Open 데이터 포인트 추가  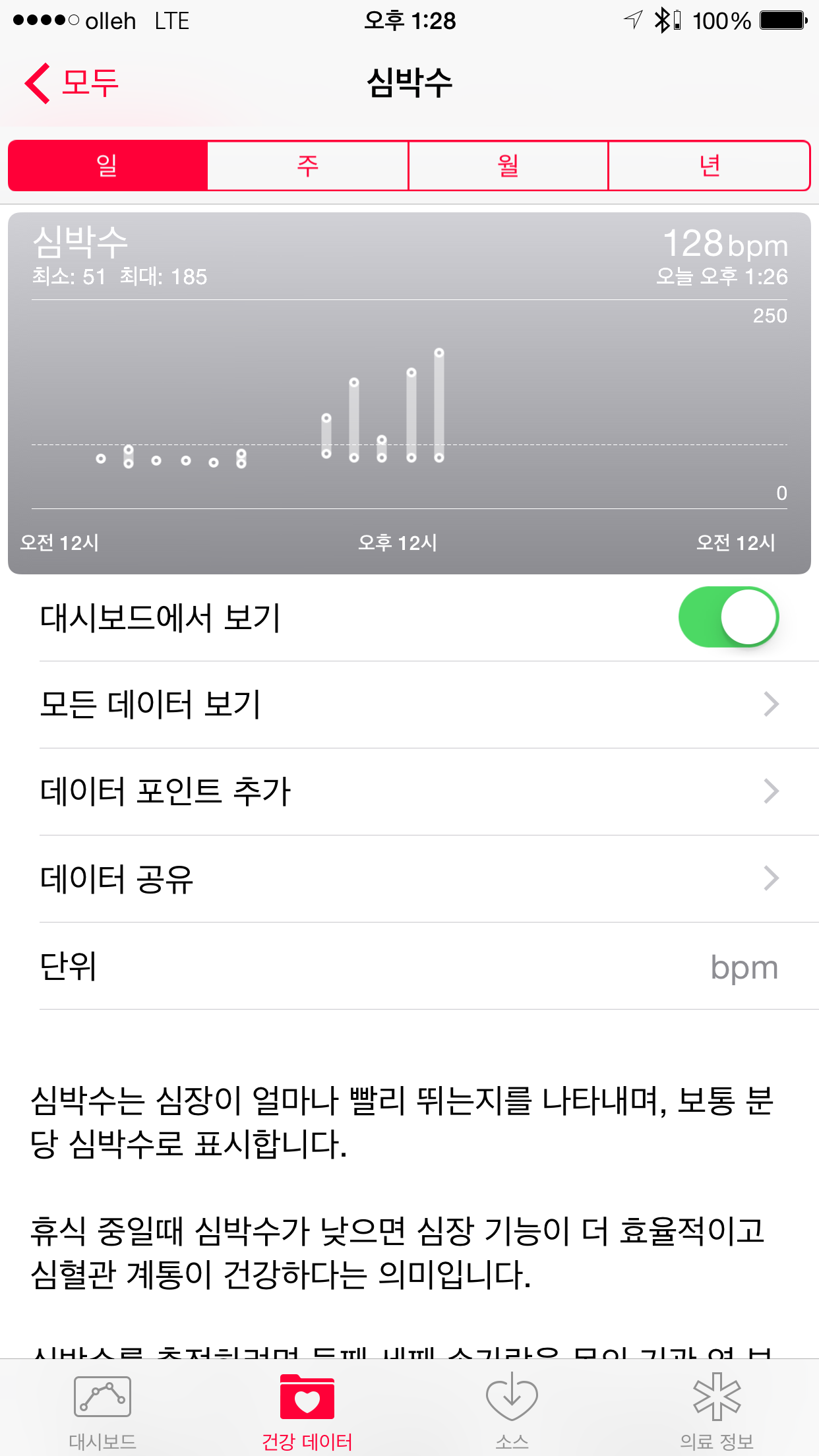pyautogui.click(x=409, y=791)
